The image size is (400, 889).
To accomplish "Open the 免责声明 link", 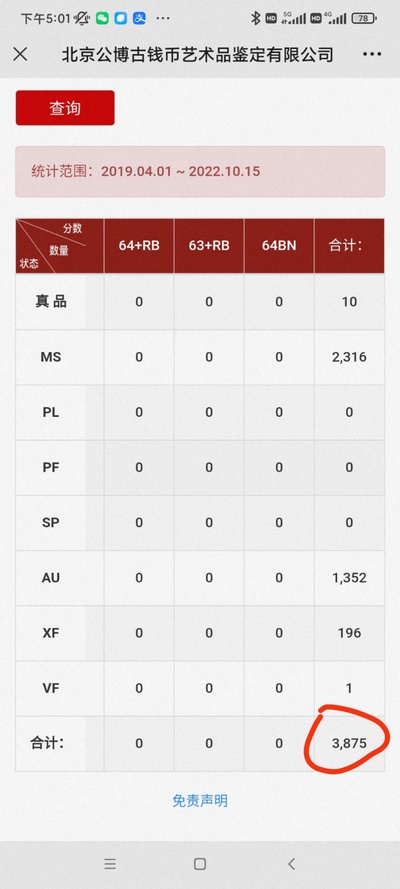I will 200,801.
